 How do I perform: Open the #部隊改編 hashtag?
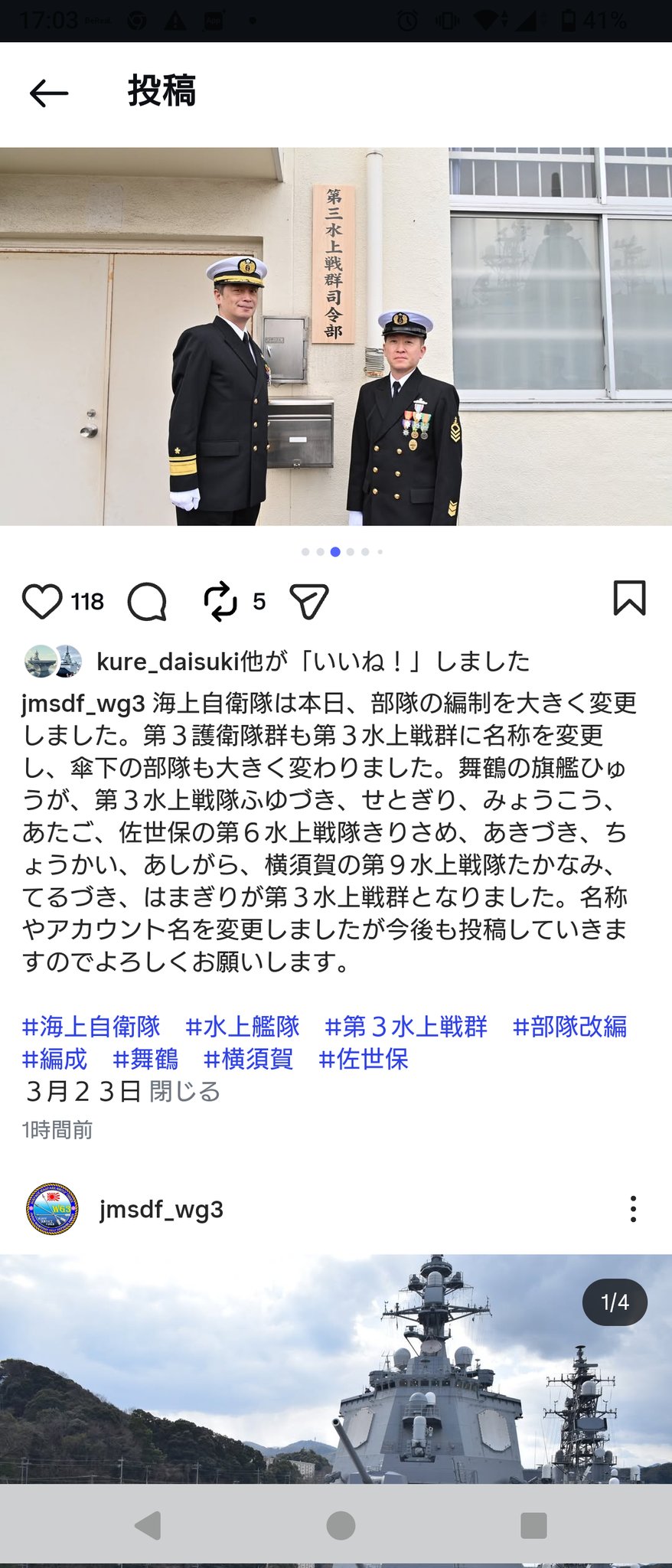click(569, 1026)
